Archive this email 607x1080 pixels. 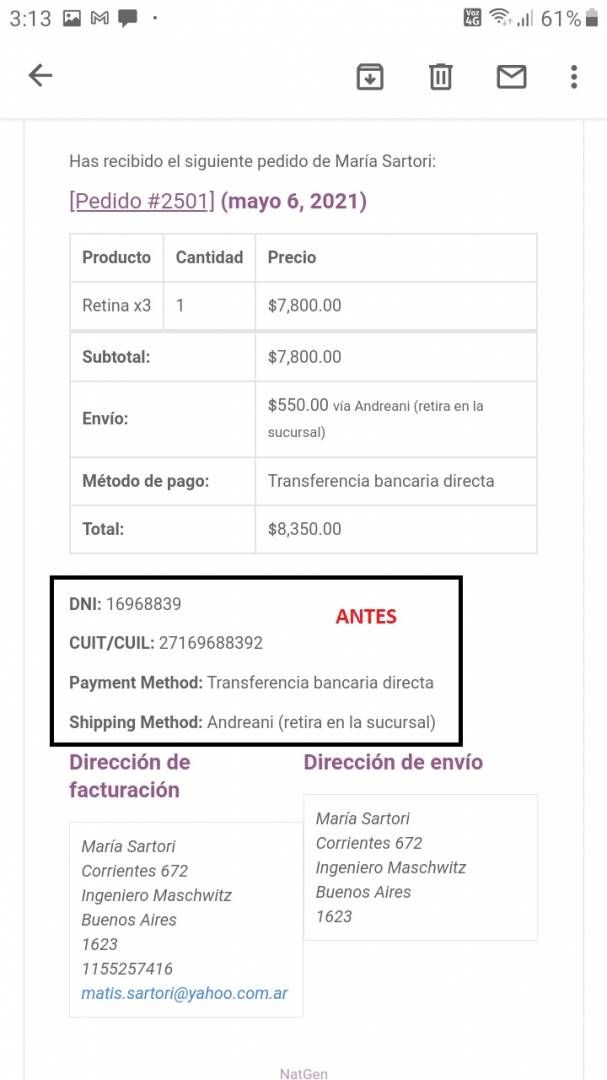pos(370,76)
